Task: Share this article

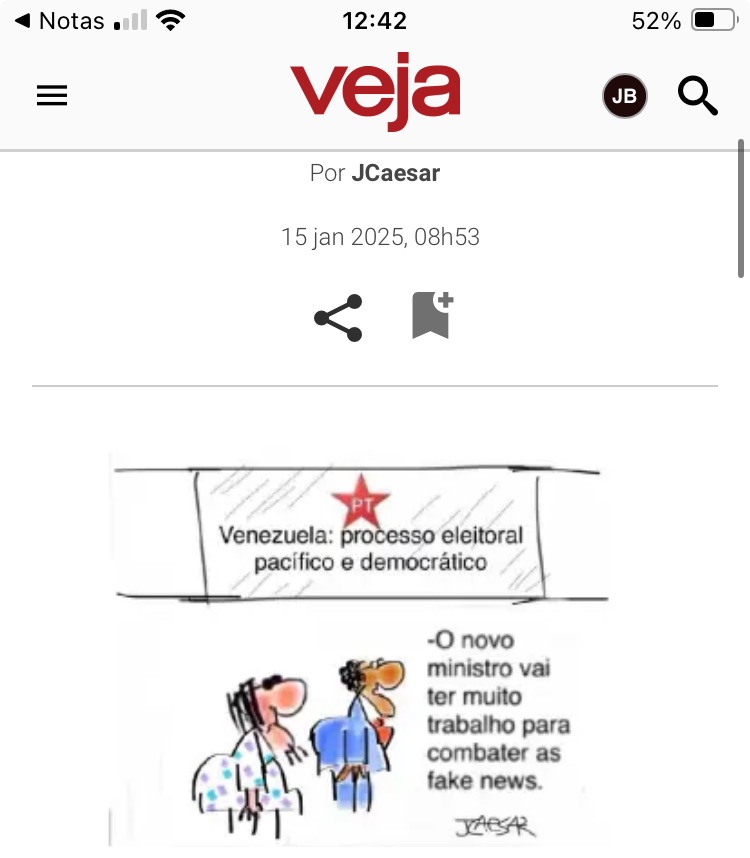Action: [x=338, y=318]
